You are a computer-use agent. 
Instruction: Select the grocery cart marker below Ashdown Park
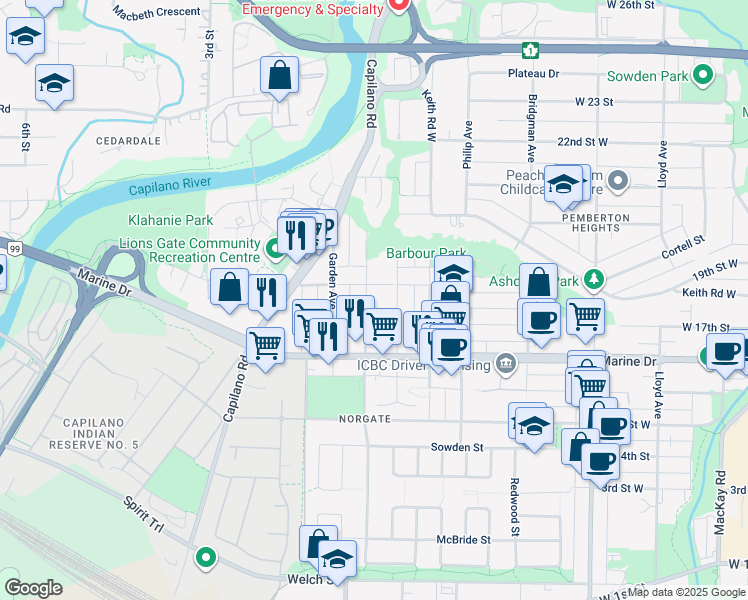pos(585,318)
